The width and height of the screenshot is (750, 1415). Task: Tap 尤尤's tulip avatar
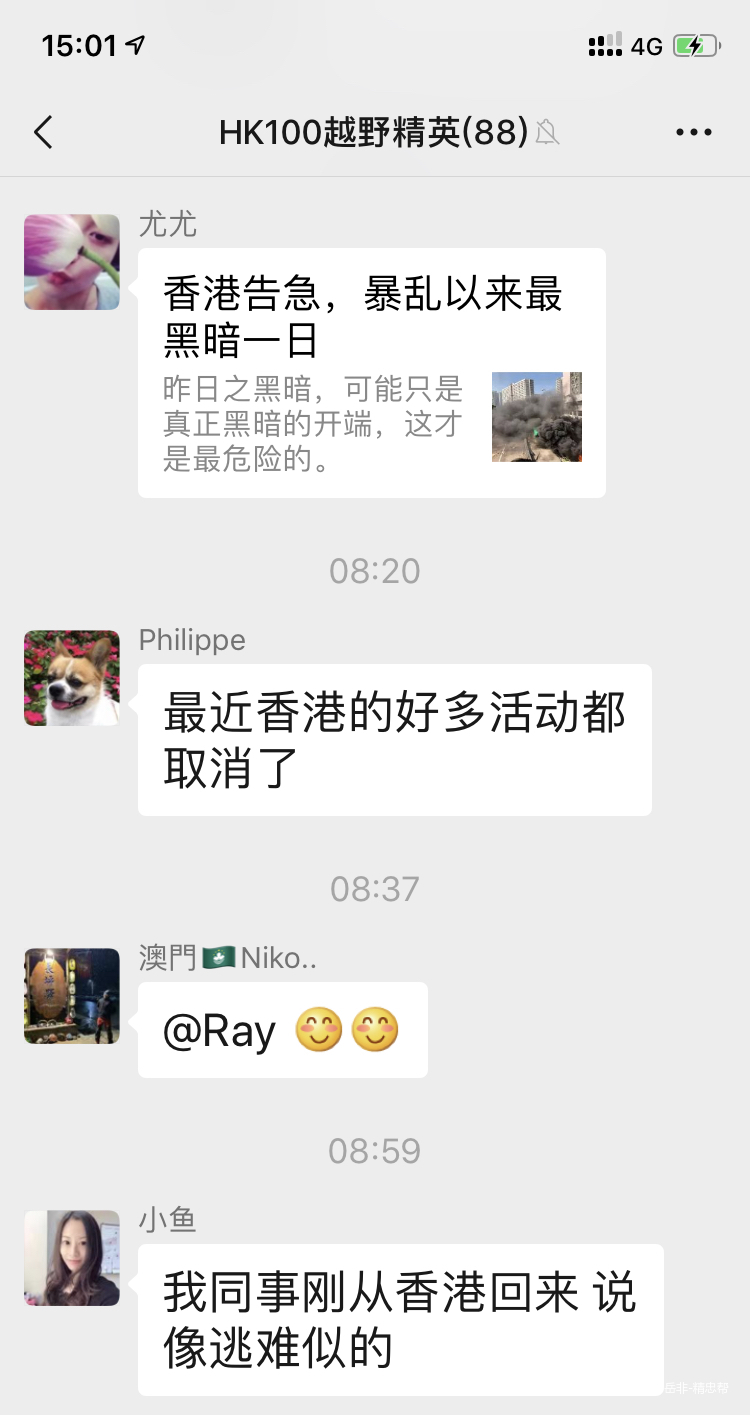click(71, 262)
